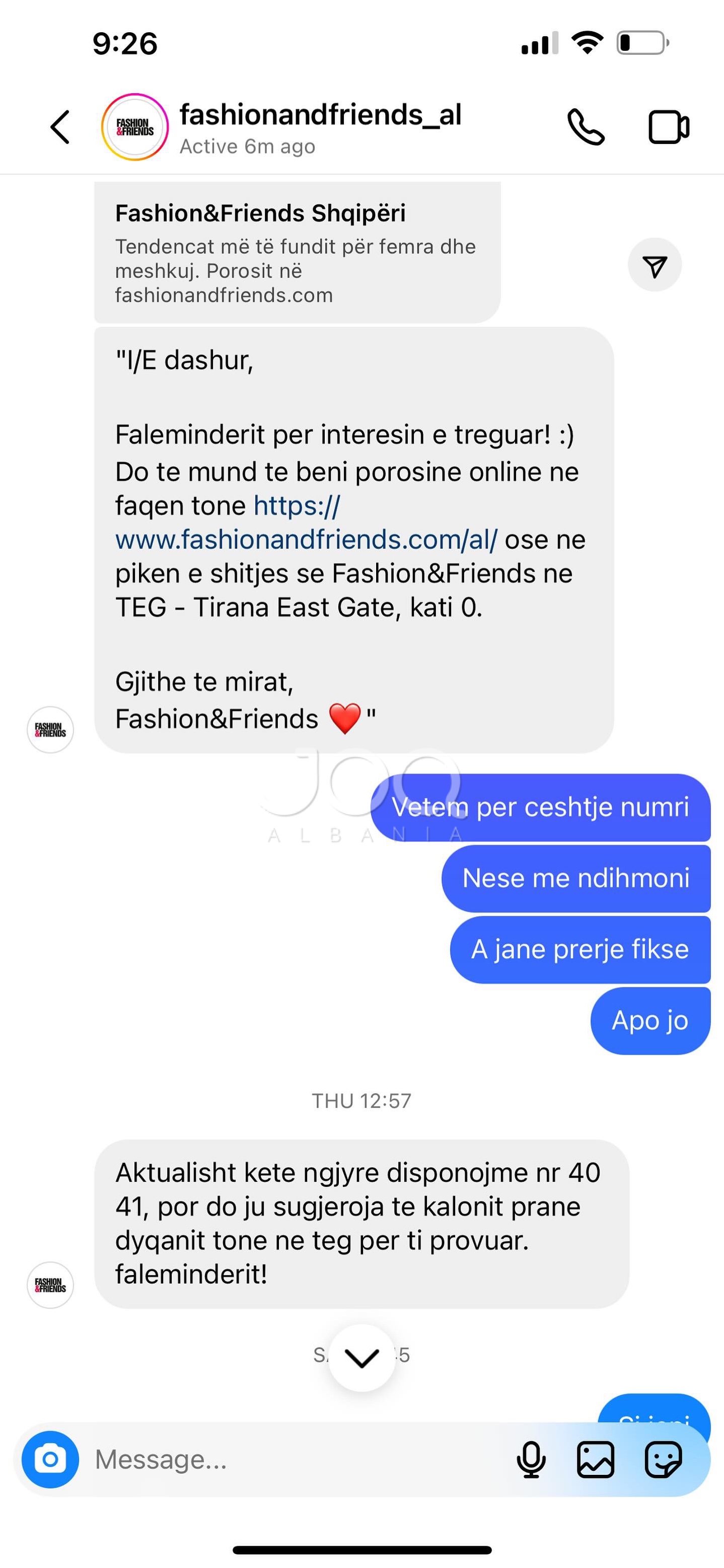Image resolution: width=724 pixels, height=1568 pixels.
Task: Record a voice message
Action: [x=531, y=1459]
